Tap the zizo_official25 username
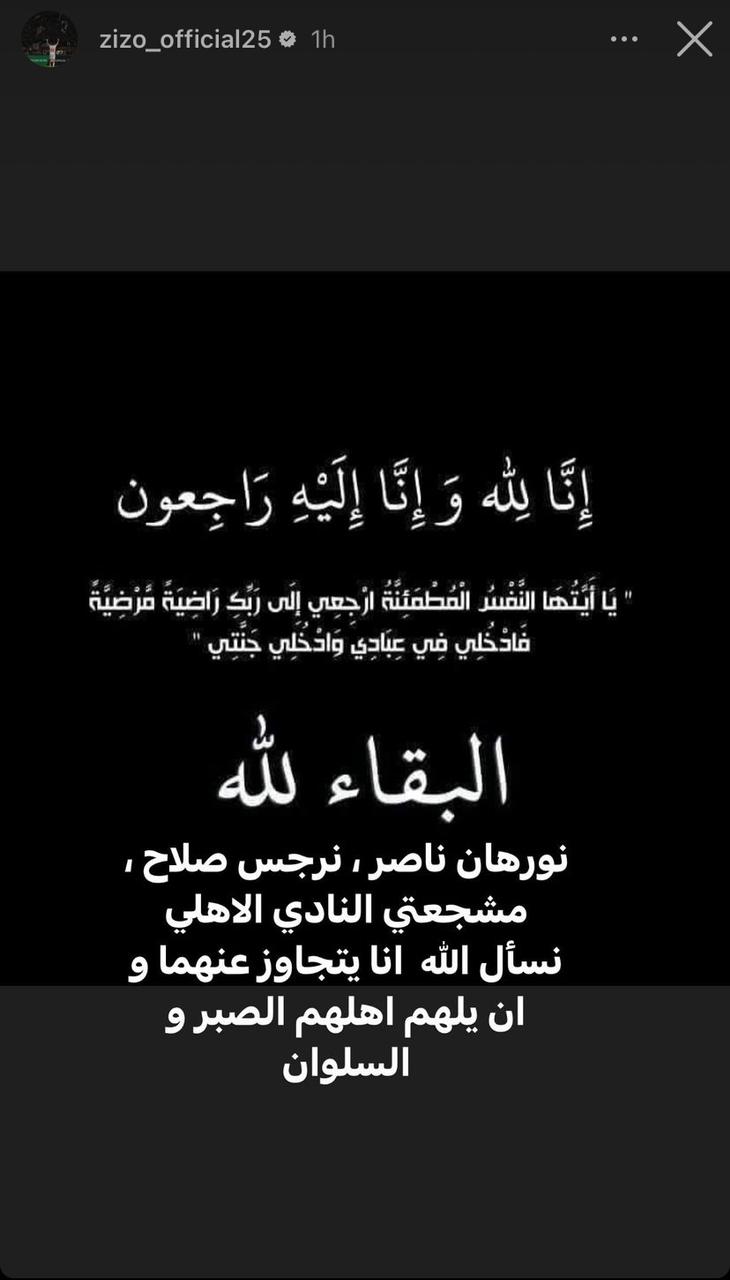730x1280 pixels. 185,40
